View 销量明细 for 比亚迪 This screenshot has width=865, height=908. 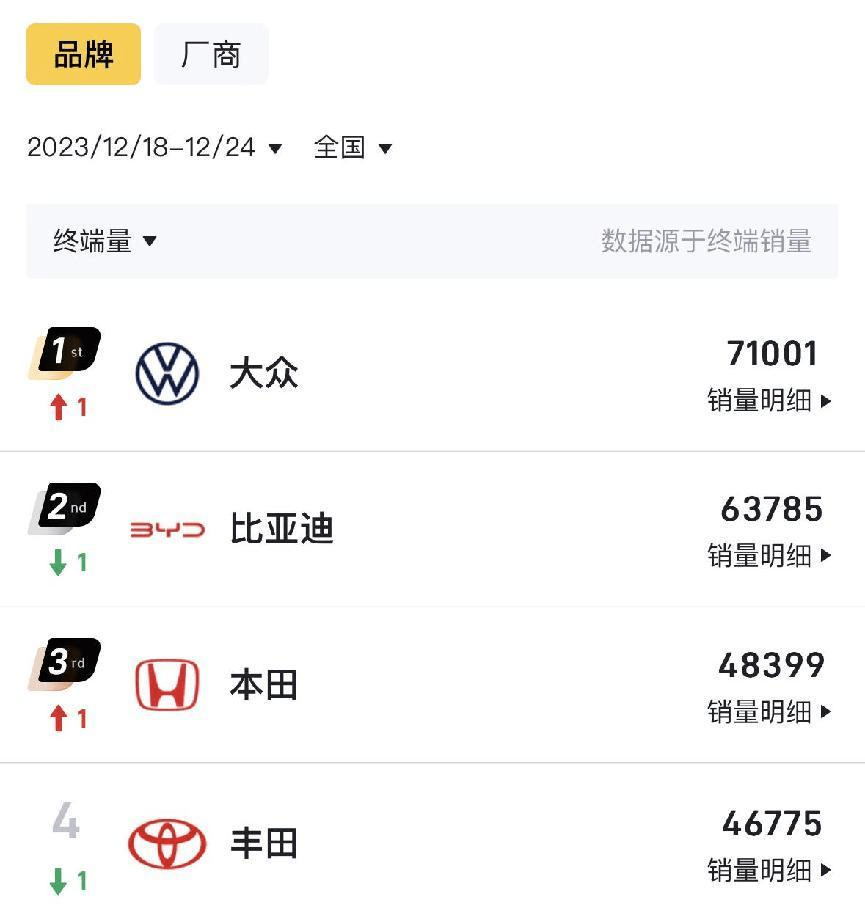[769, 555]
